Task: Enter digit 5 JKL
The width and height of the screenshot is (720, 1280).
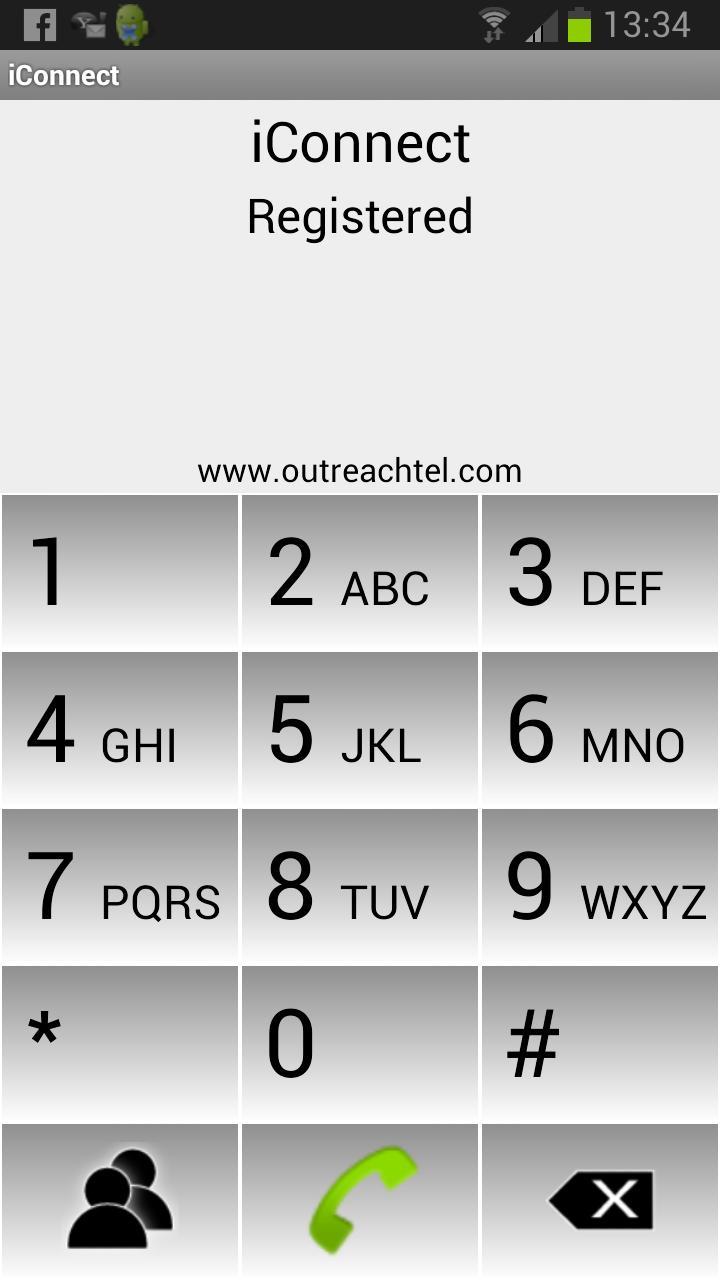Action: (x=360, y=730)
